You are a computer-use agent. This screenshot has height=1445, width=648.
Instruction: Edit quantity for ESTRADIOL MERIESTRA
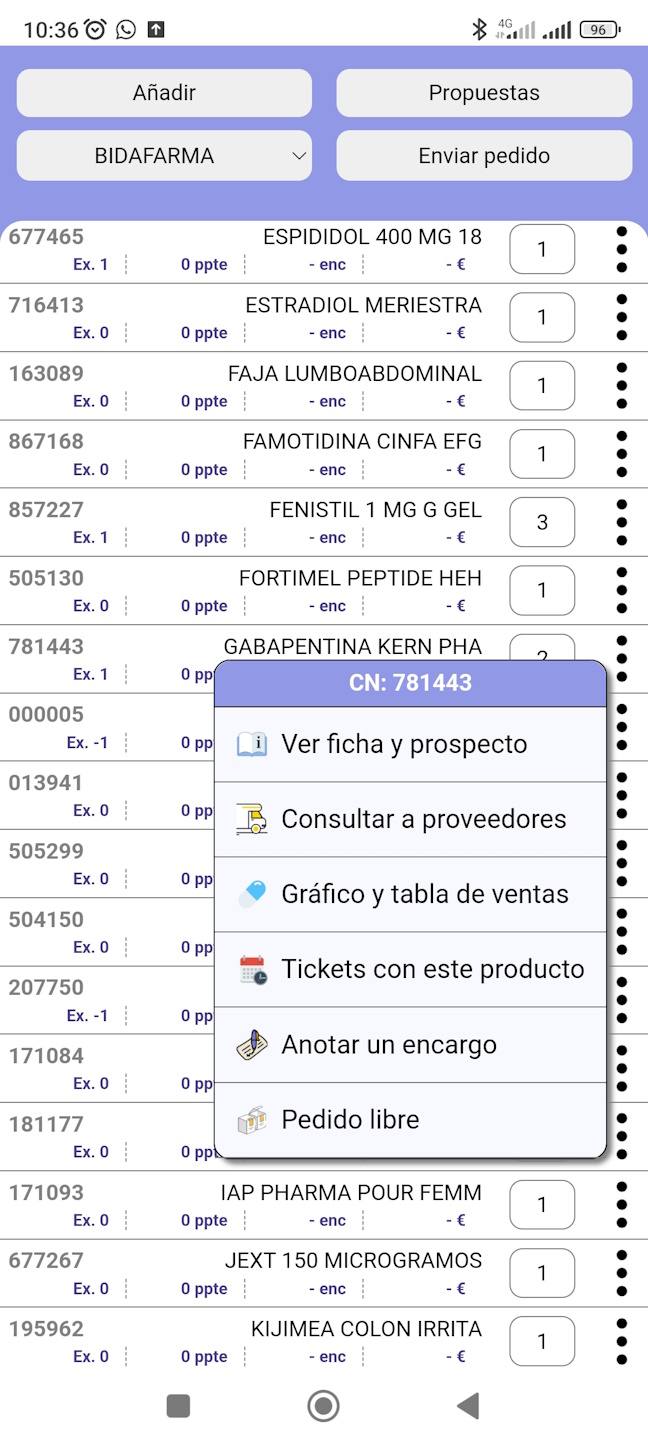pos(542,317)
